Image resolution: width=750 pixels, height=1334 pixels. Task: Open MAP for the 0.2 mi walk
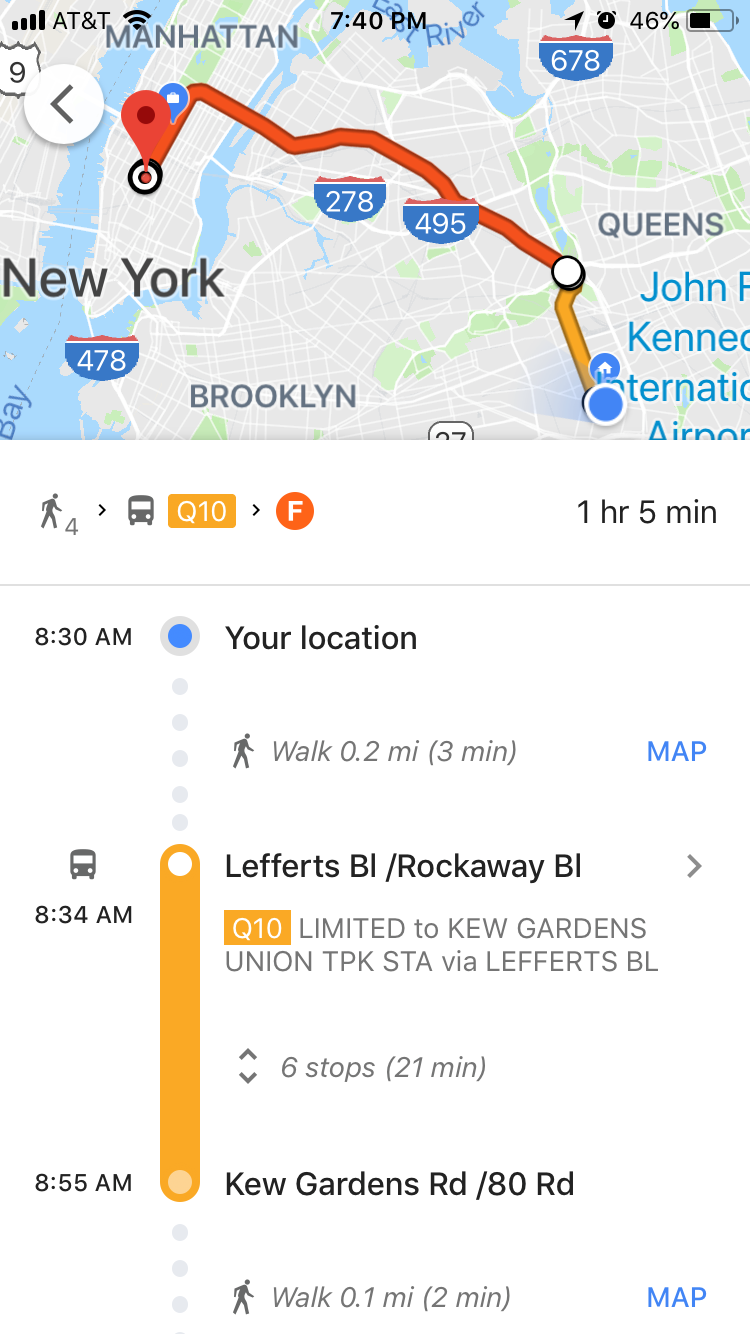tap(676, 751)
